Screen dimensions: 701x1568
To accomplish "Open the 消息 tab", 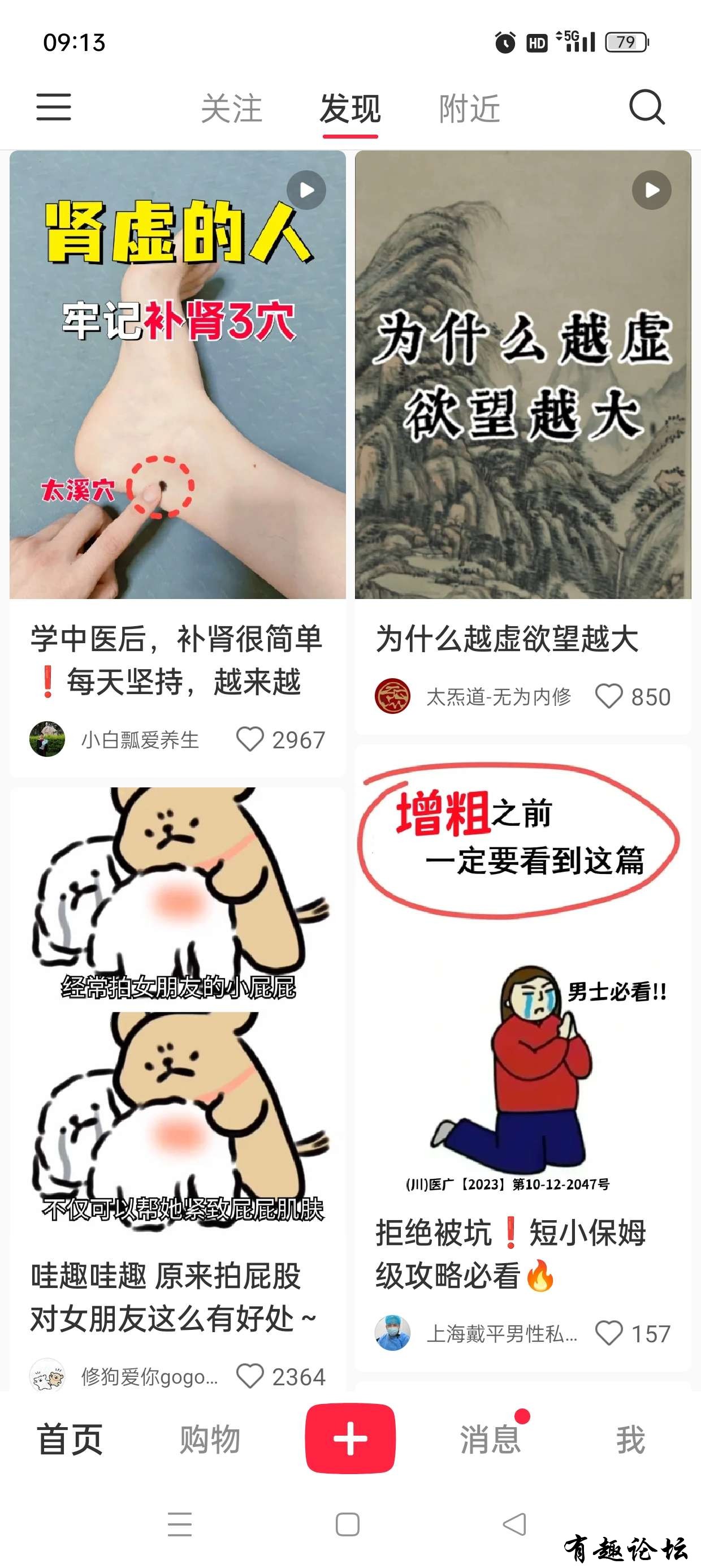I will pos(491,1440).
